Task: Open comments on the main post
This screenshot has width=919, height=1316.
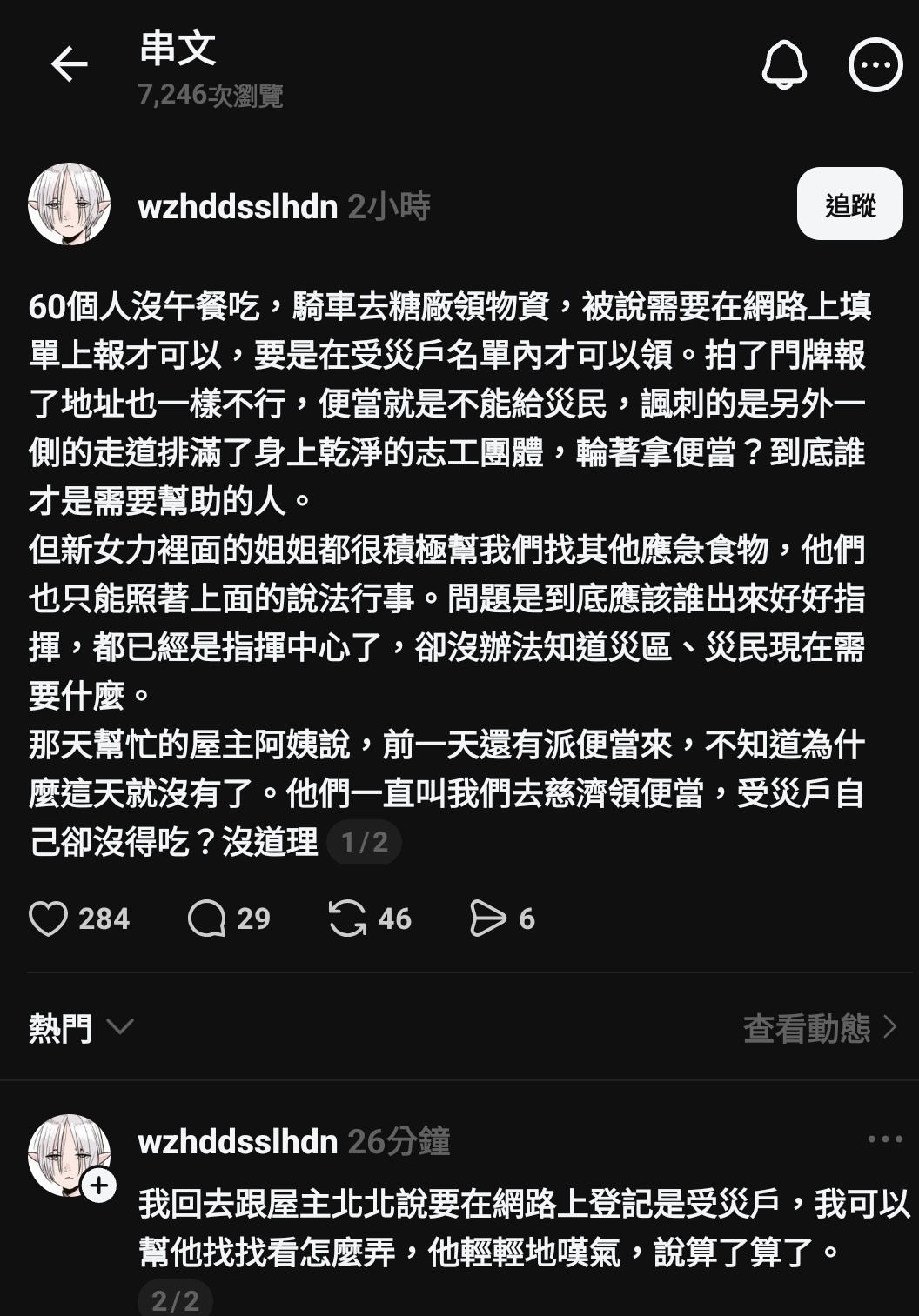Action: pos(207,919)
